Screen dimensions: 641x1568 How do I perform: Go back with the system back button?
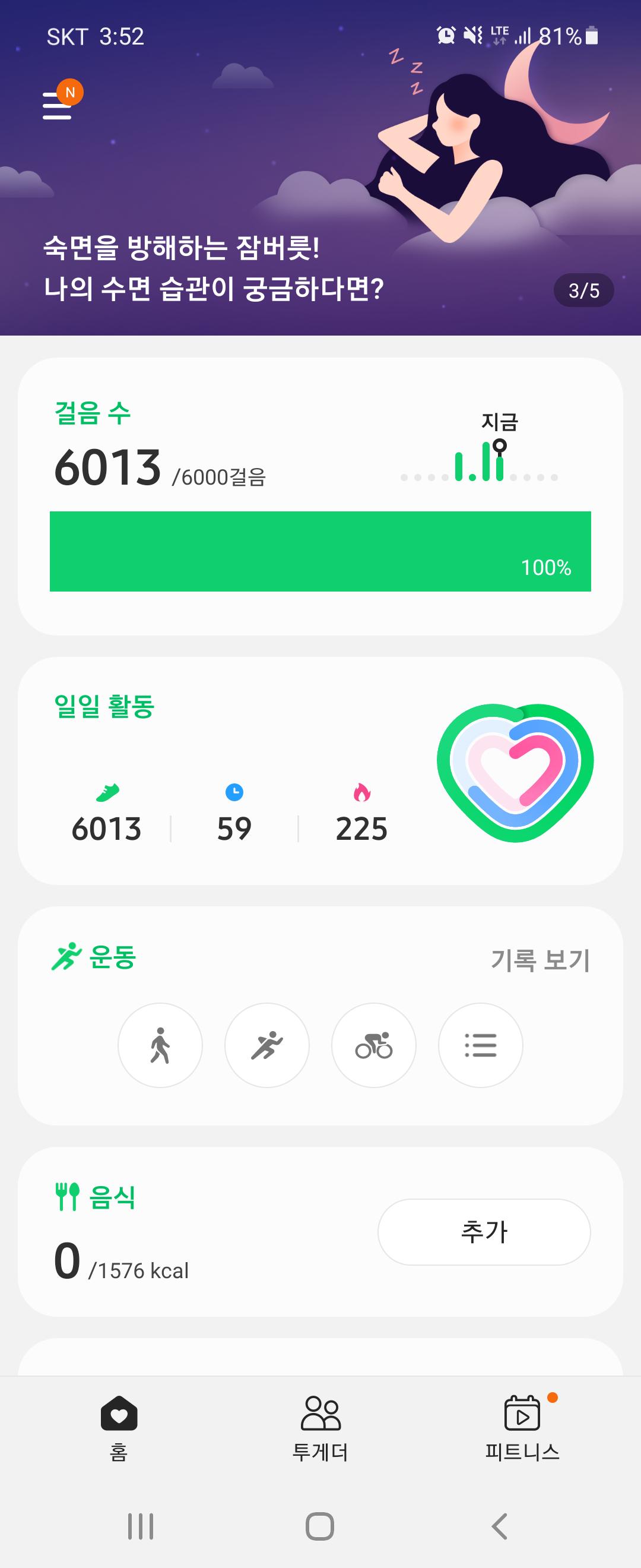(499, 1526)
